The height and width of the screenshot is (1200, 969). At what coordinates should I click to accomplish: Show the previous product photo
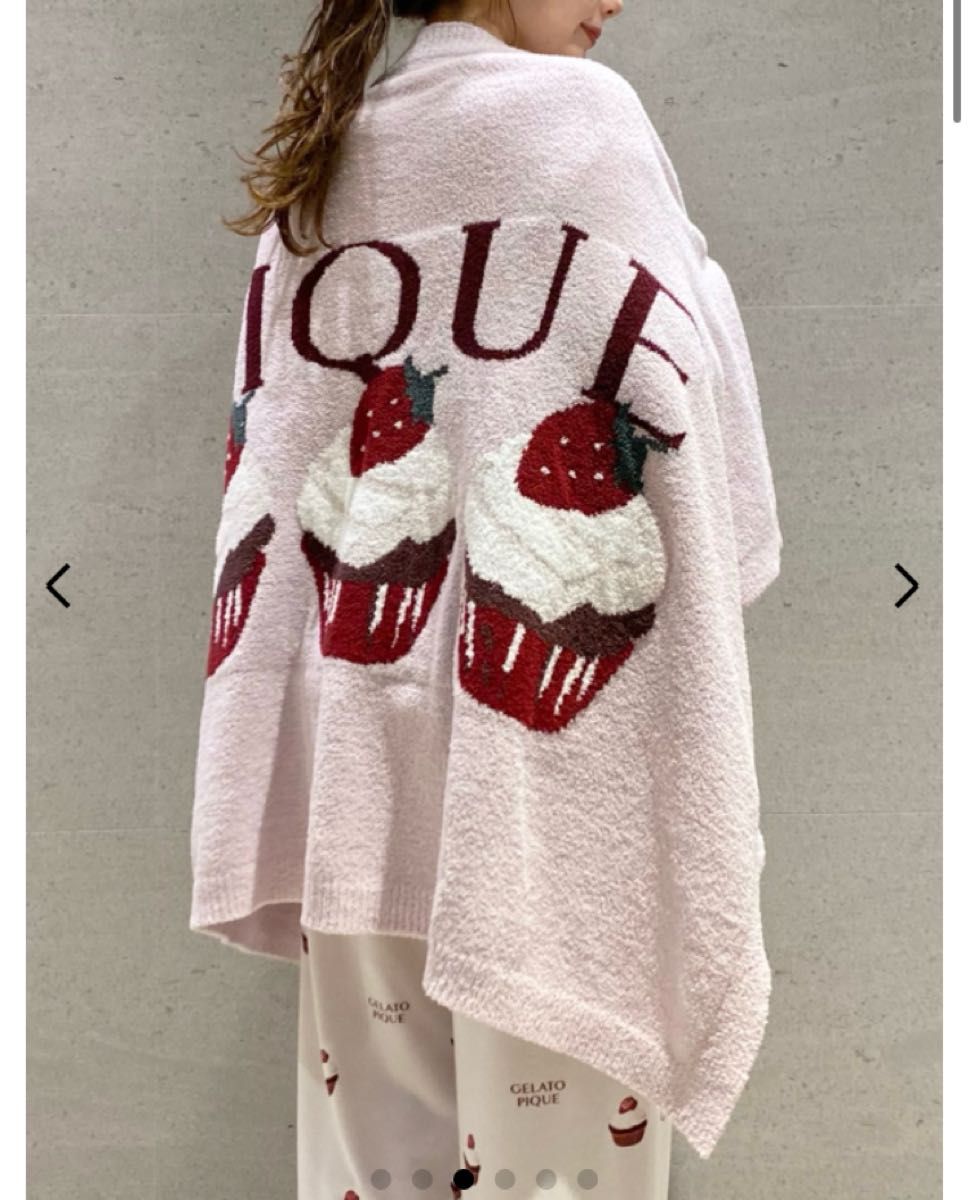pos(58,586)
